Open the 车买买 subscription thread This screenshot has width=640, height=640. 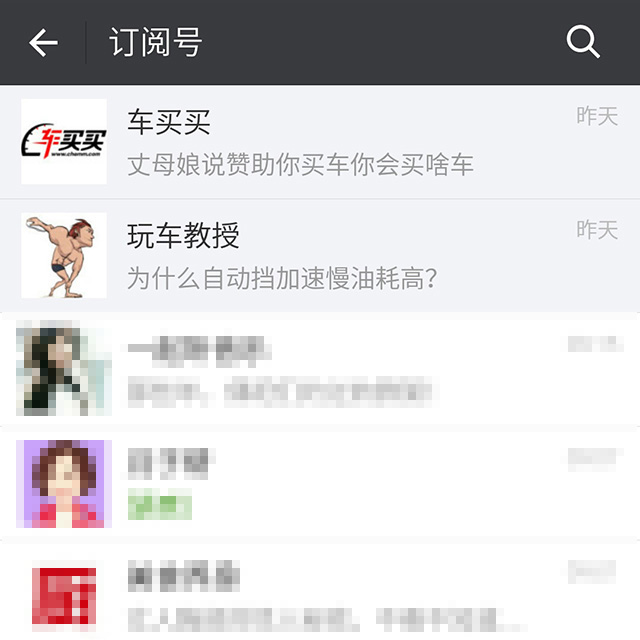coord(320,141)
